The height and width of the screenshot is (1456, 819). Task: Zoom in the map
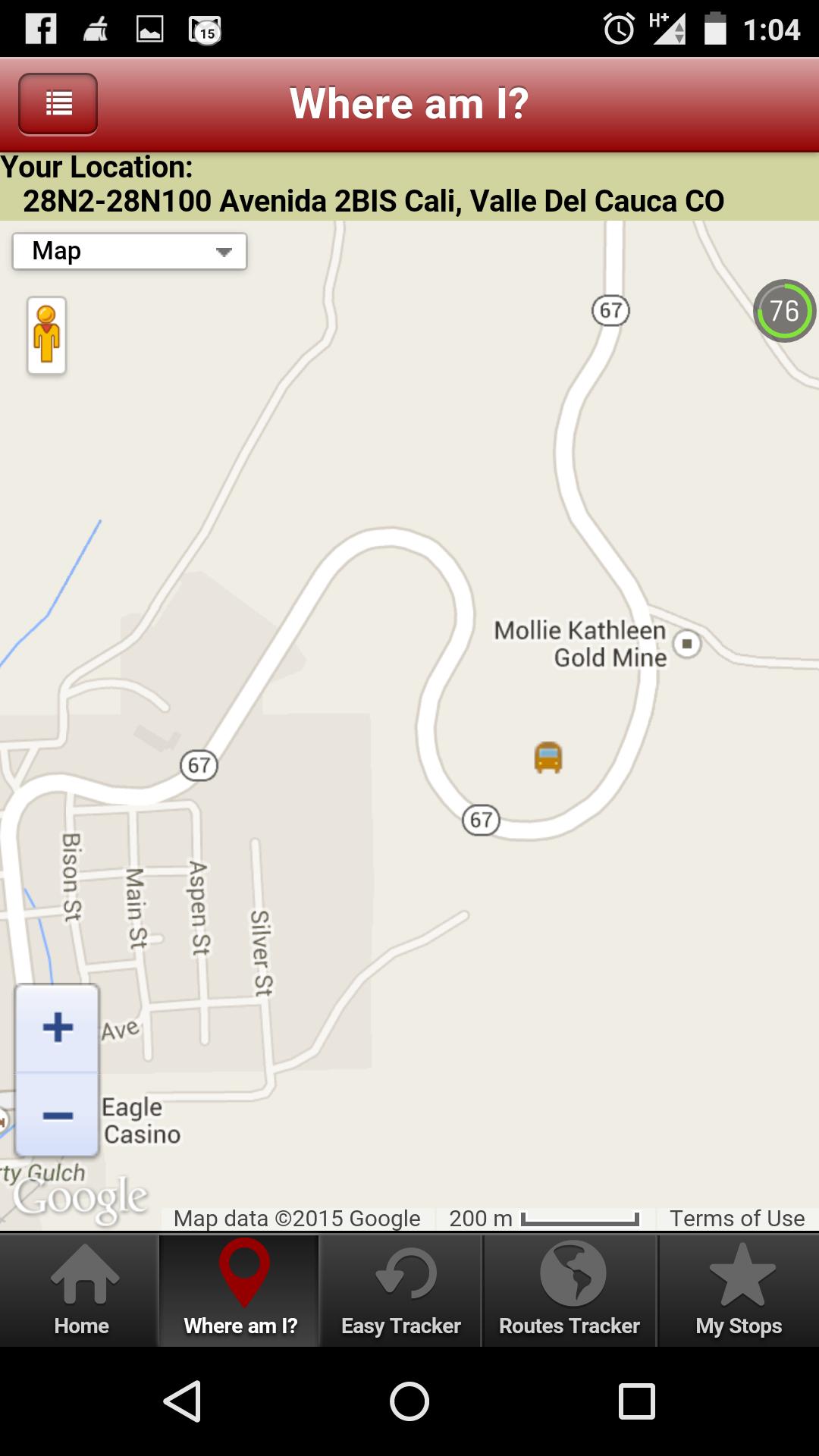click(x=58, y=1028)
